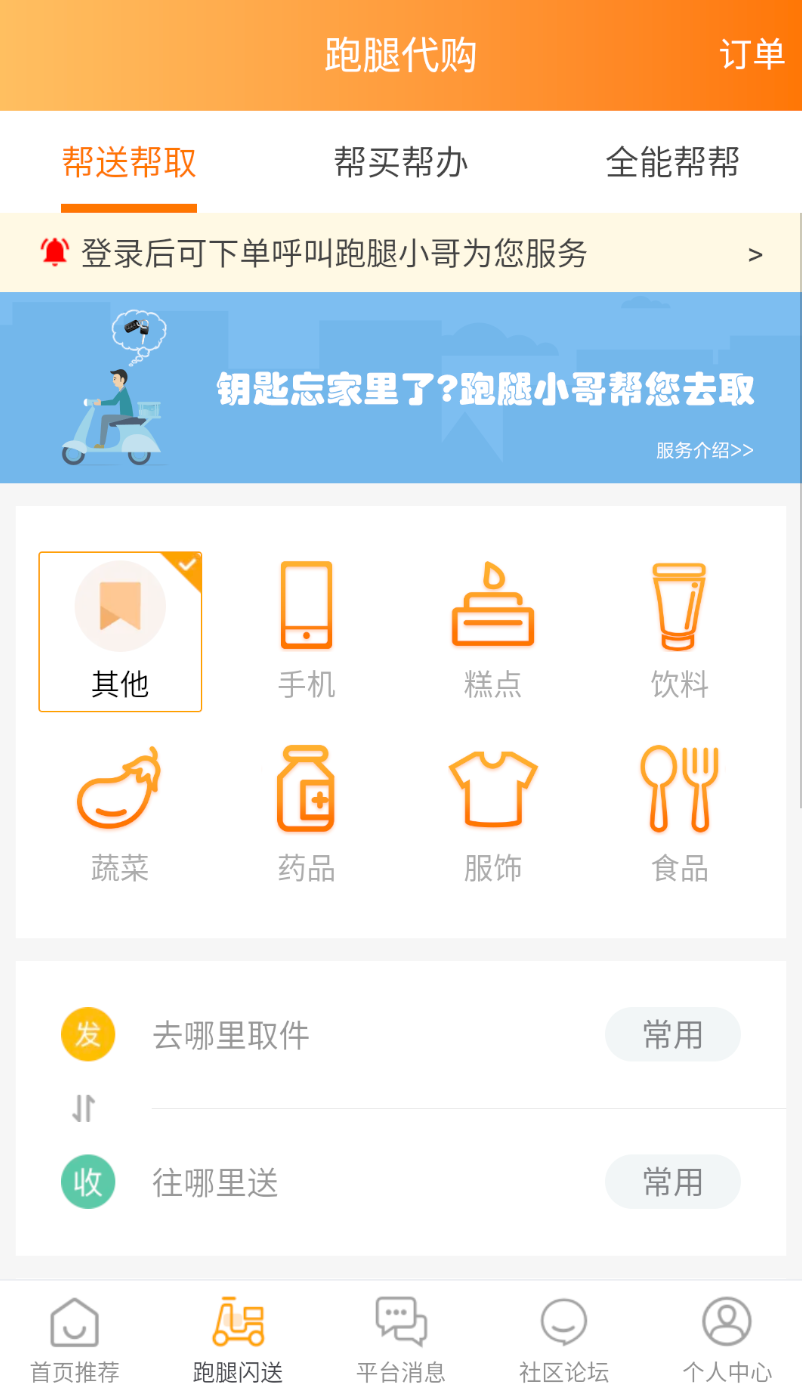This screenshot has width=802, height=1386.
Task: Select the 糕点 item category
Action: (x=493, y=632)
